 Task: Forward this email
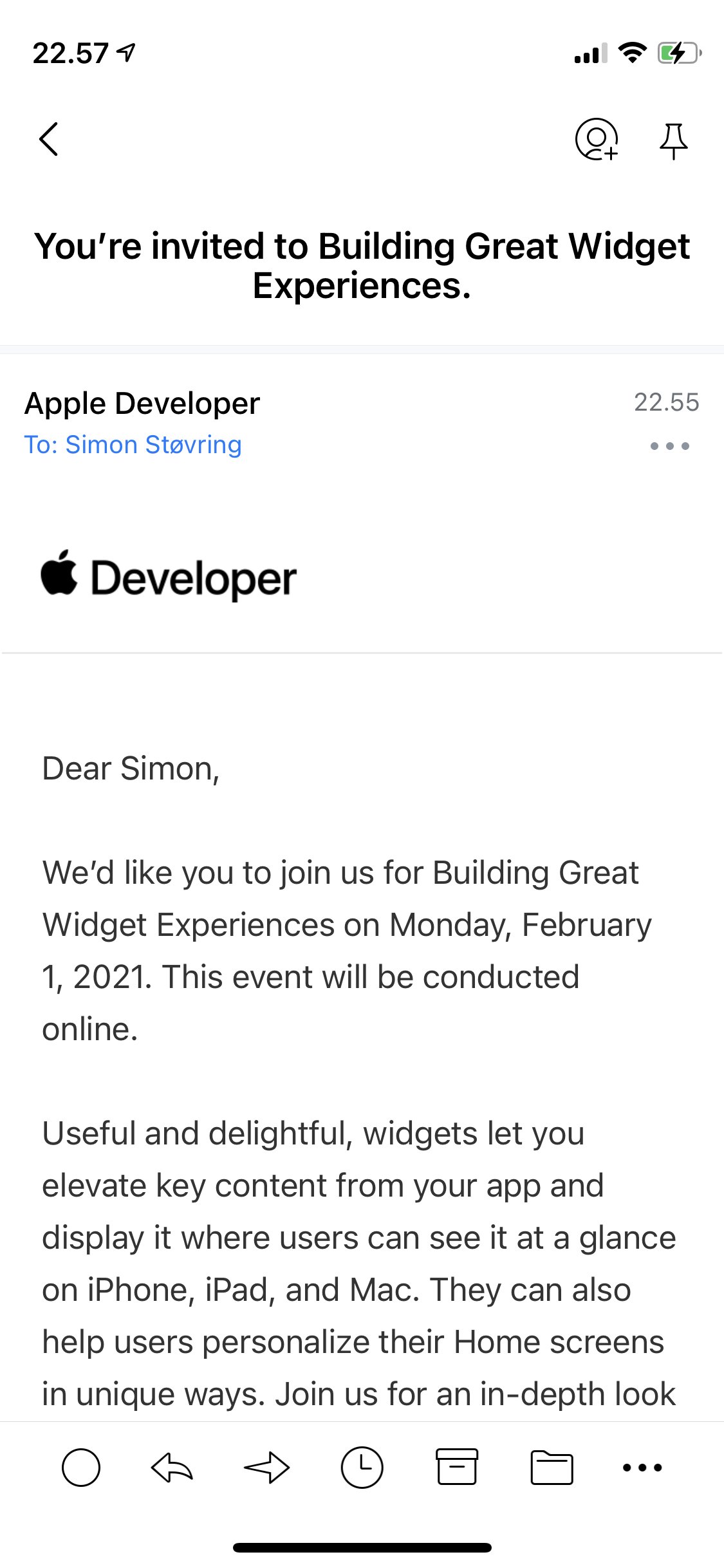(266, 1468)
